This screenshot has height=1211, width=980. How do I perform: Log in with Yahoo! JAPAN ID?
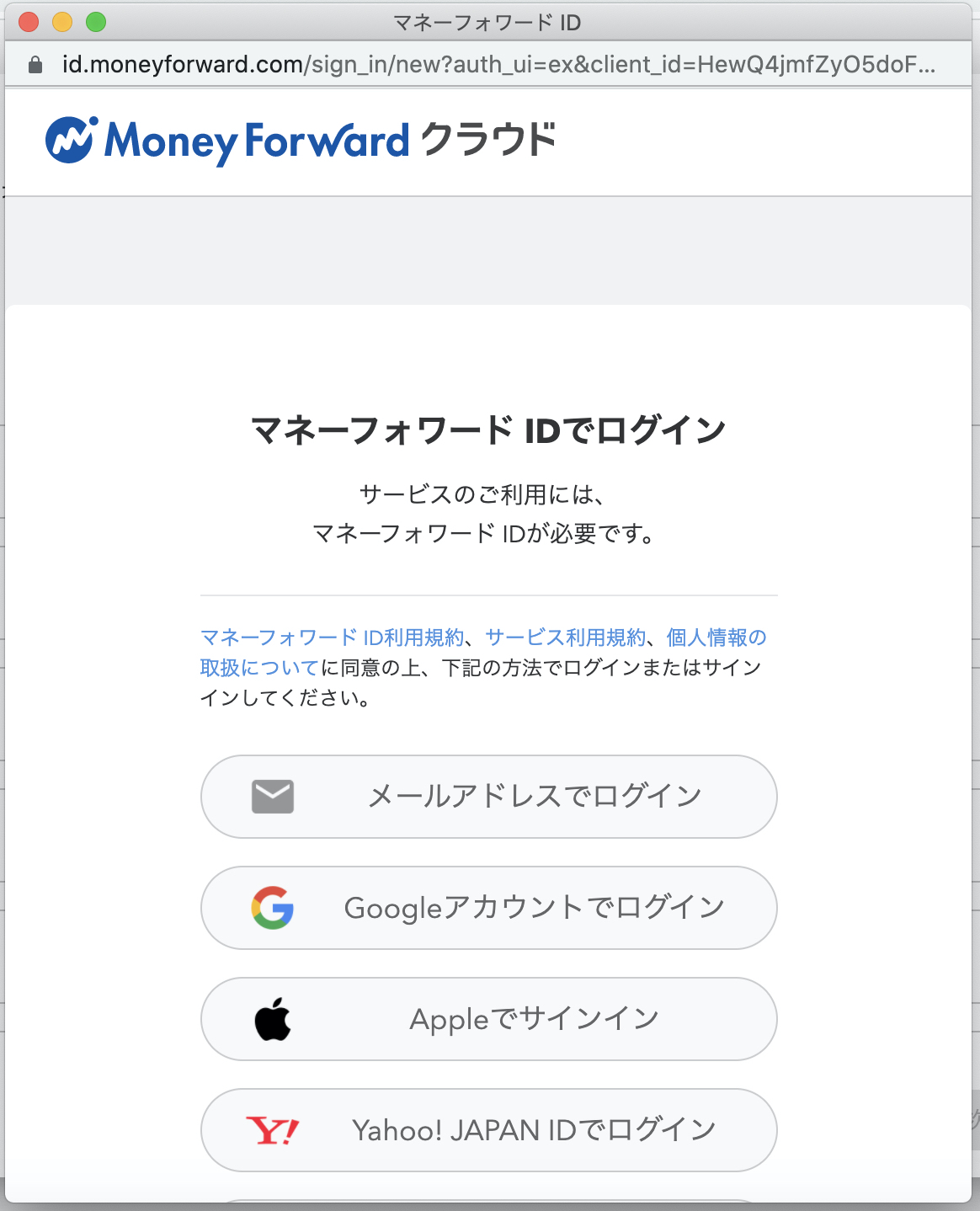[x=488, y=1130]
